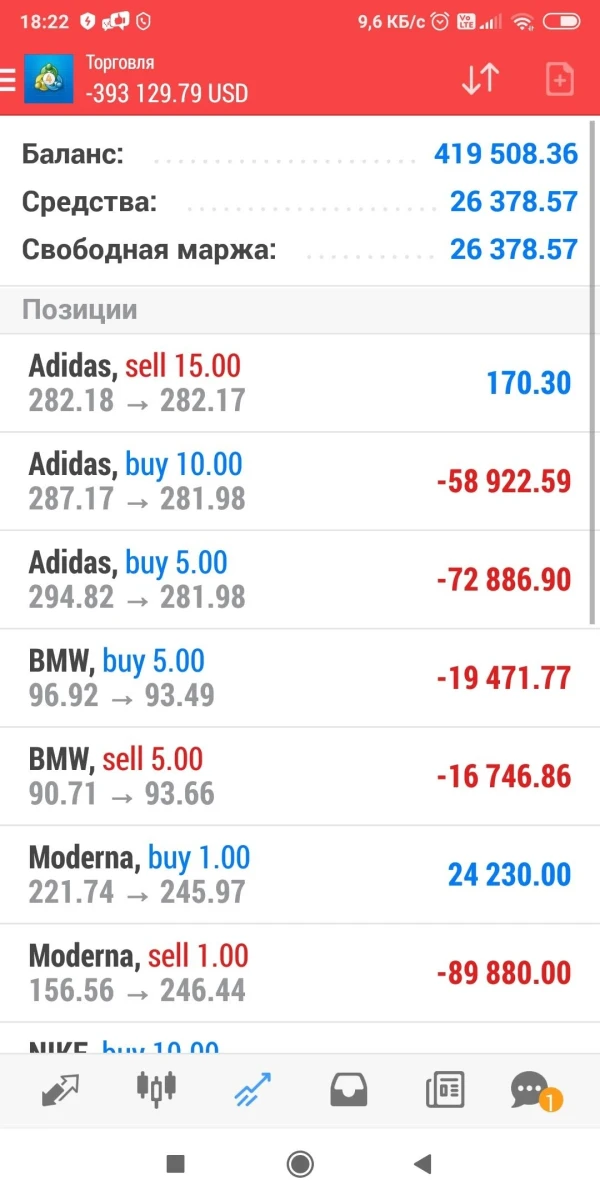This screenshot has width=600, height=1200.
Task: Open Adidas sell 15.00 position
Action: tap(300, 383)
